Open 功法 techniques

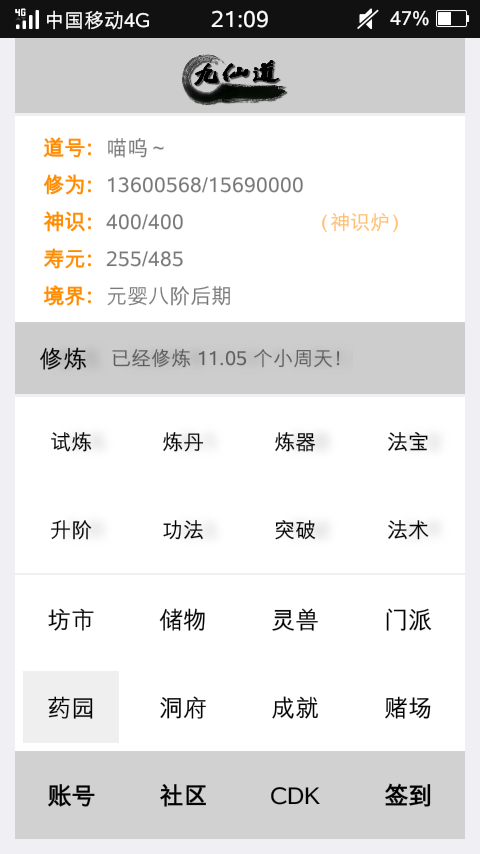click(183, 530)
